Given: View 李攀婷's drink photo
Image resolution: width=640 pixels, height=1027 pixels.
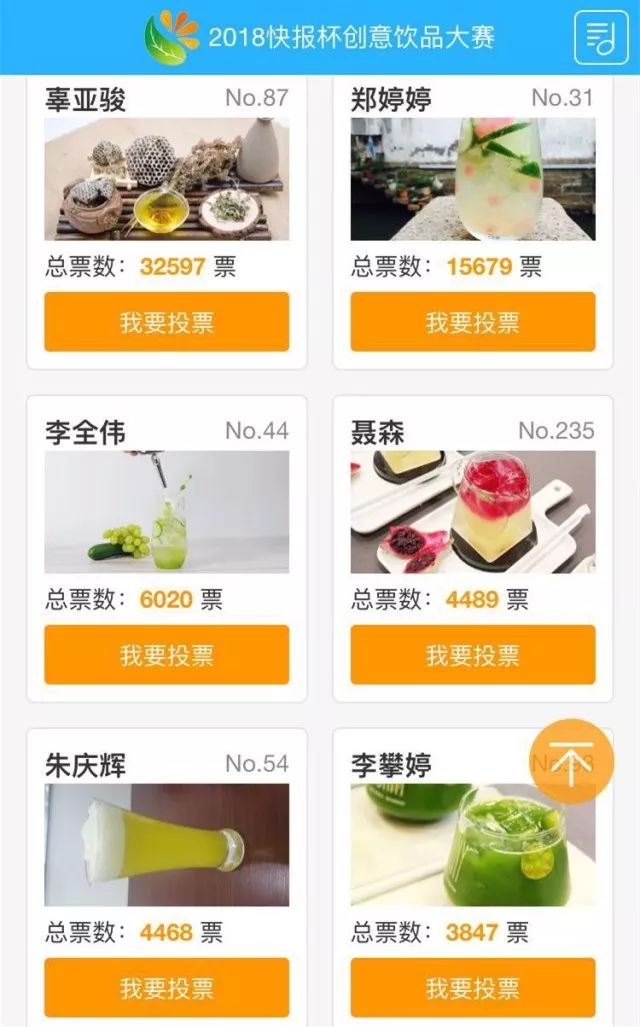Looking at the screenshot, I should click(460, 850).
